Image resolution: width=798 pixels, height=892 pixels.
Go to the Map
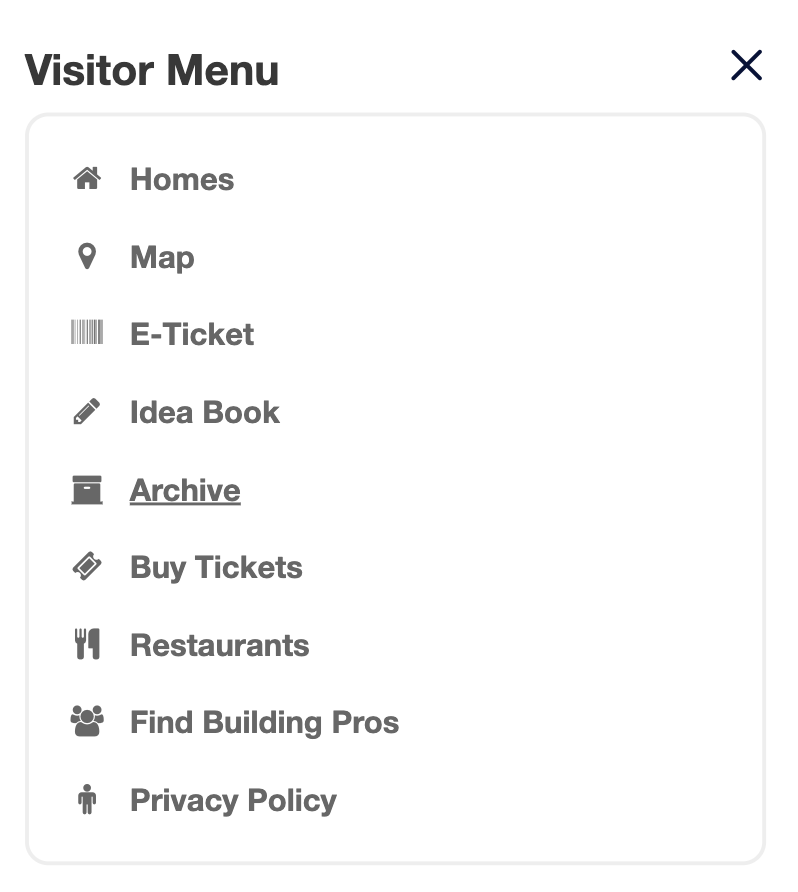tap(162, 258)
